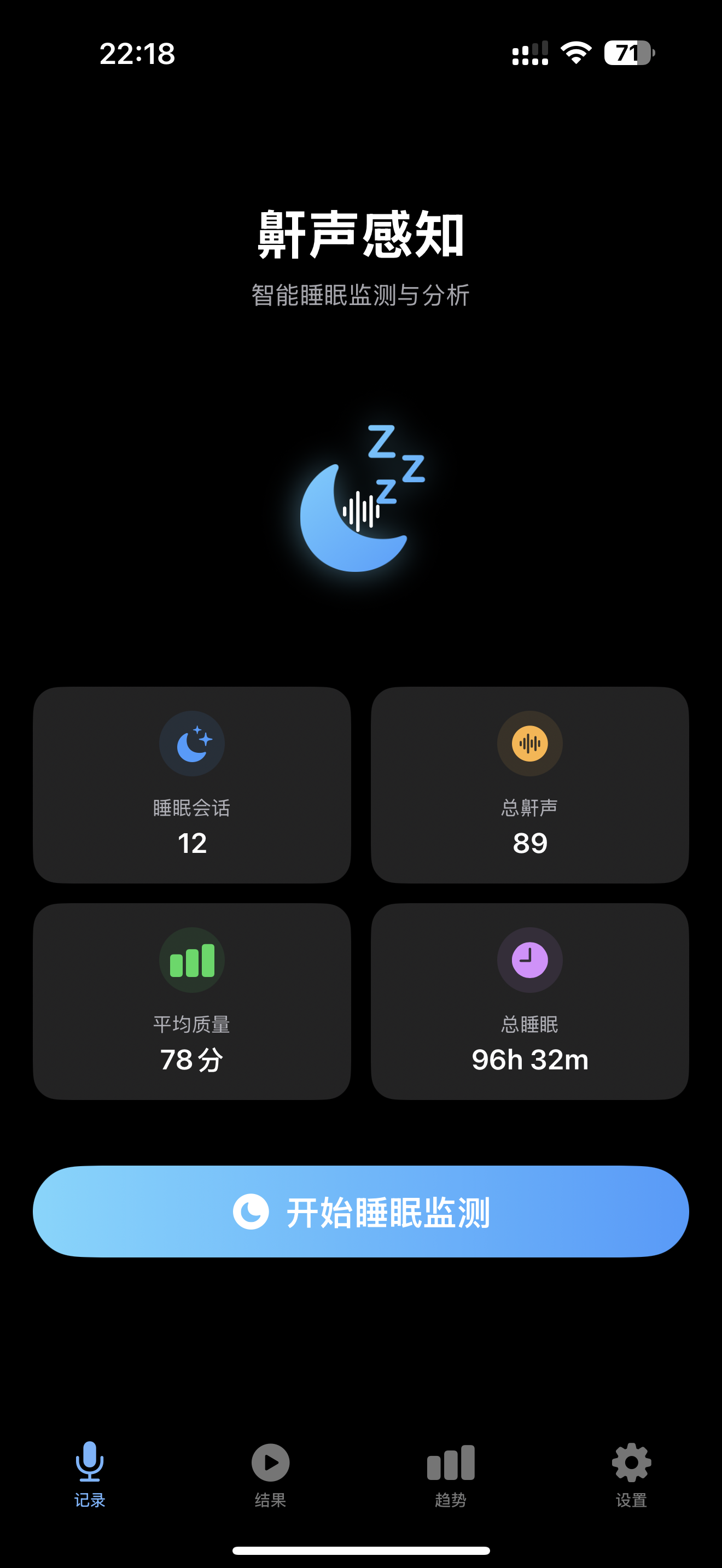Open the 结果 tab

point(270,1473)
